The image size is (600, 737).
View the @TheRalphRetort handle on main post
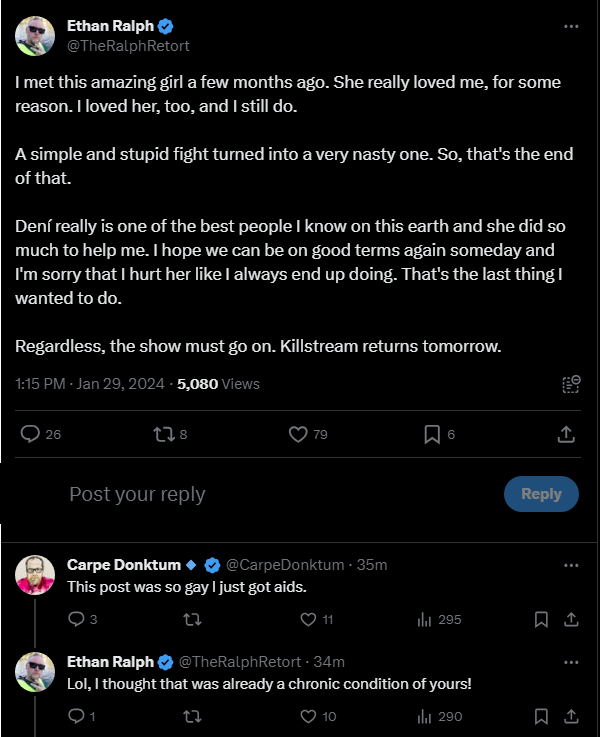click(128, 45)
